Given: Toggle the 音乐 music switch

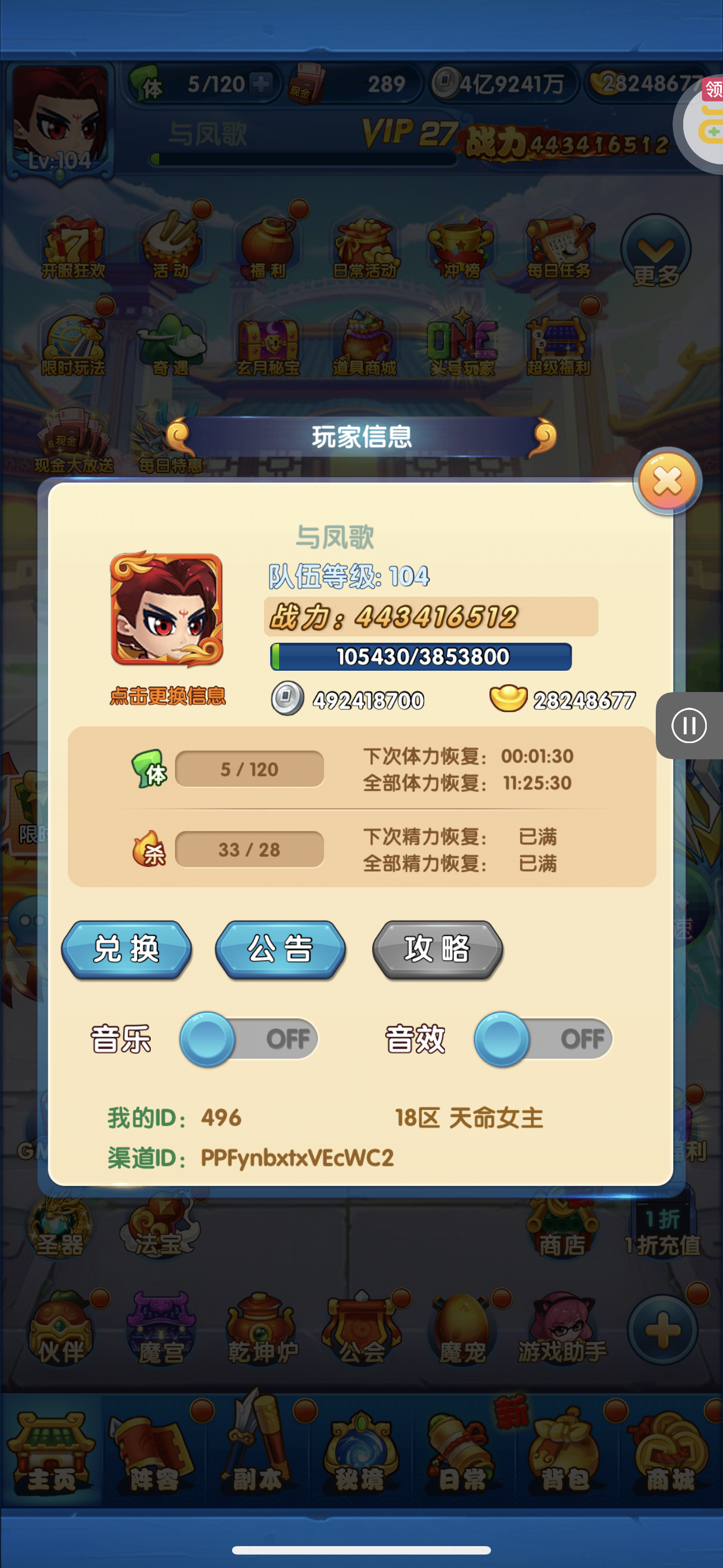Looking at the screenshot, I should coord(249,1039).
